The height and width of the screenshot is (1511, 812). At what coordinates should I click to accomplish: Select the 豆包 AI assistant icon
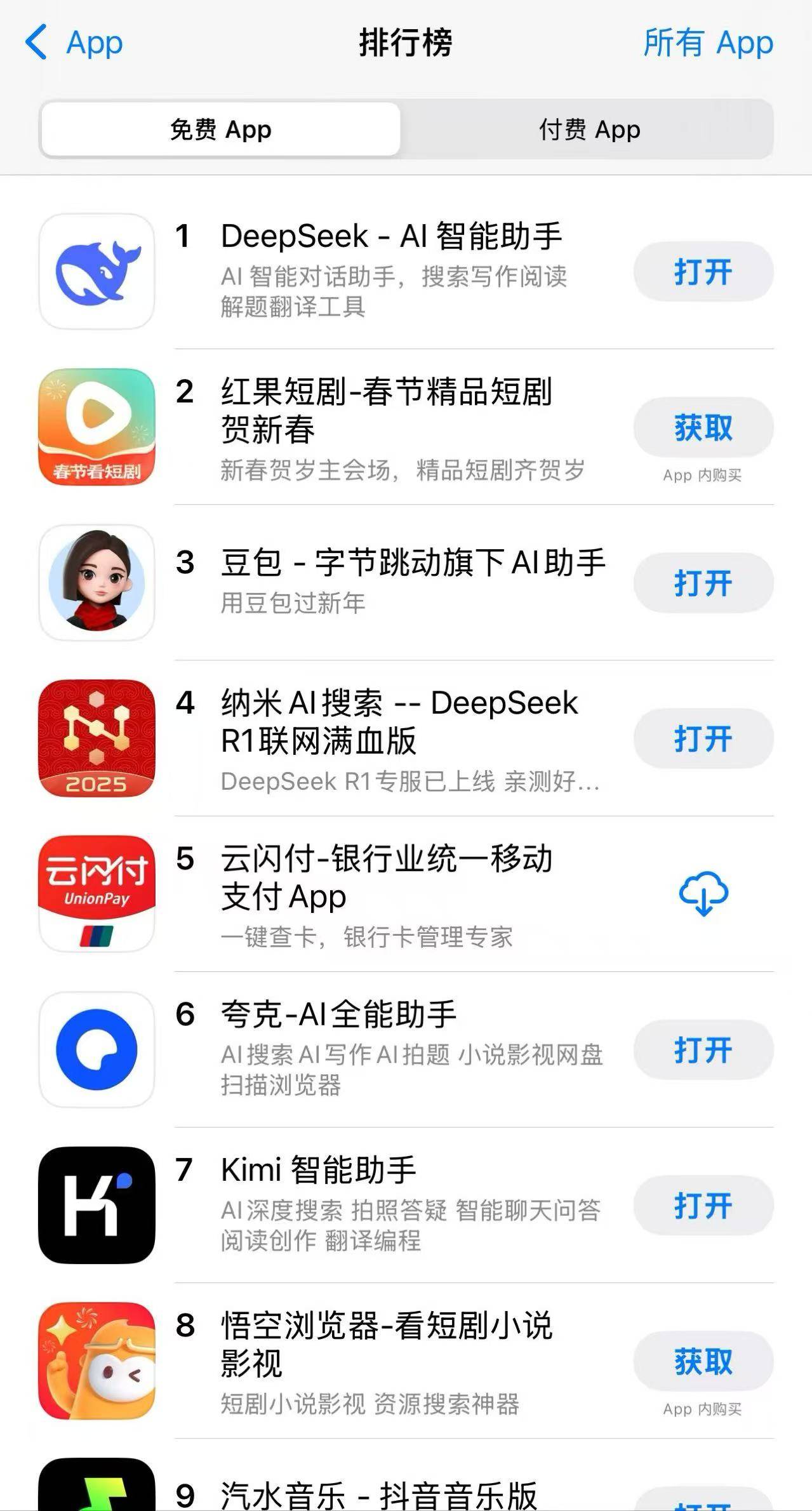[x=95, y=583]
